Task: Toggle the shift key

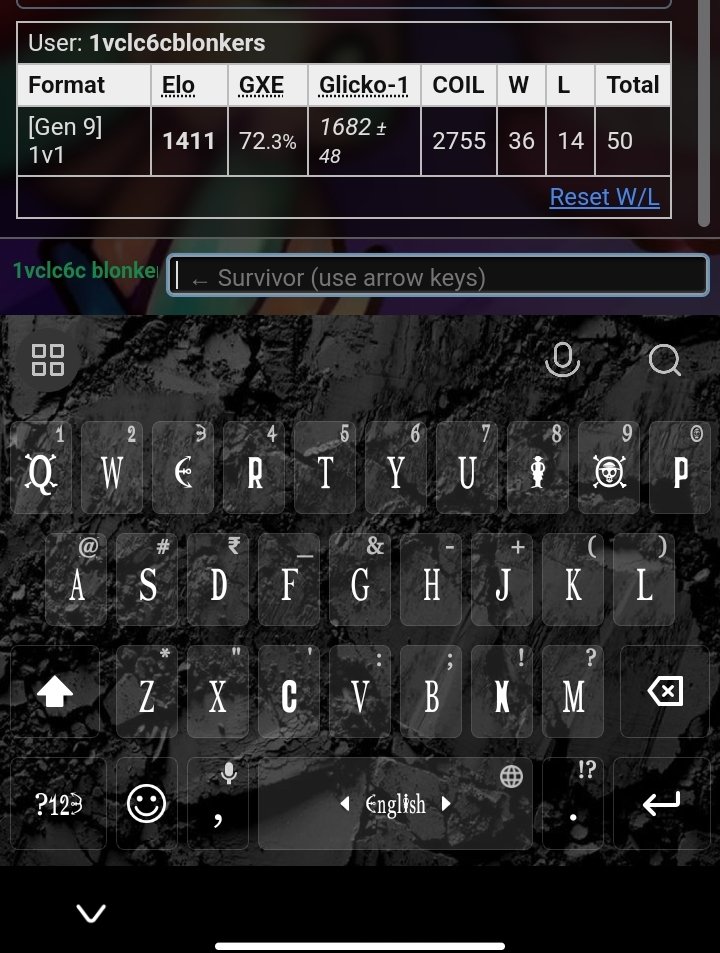Action: pos(55,694)
